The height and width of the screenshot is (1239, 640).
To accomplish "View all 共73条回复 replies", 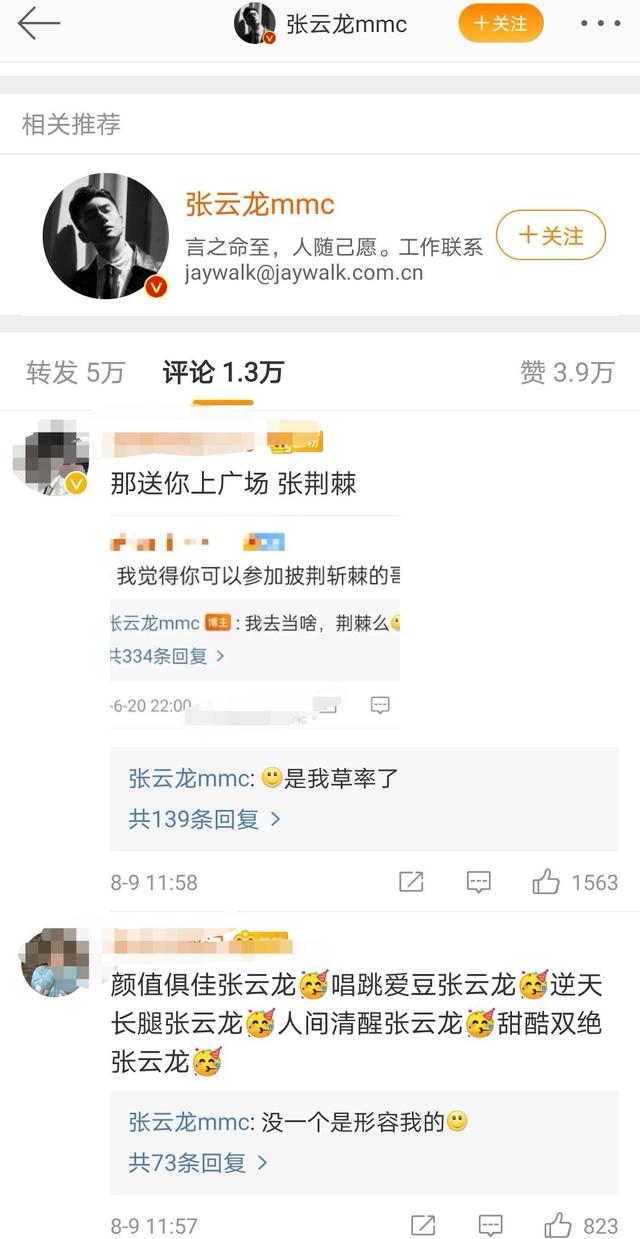I will 198,1163.
